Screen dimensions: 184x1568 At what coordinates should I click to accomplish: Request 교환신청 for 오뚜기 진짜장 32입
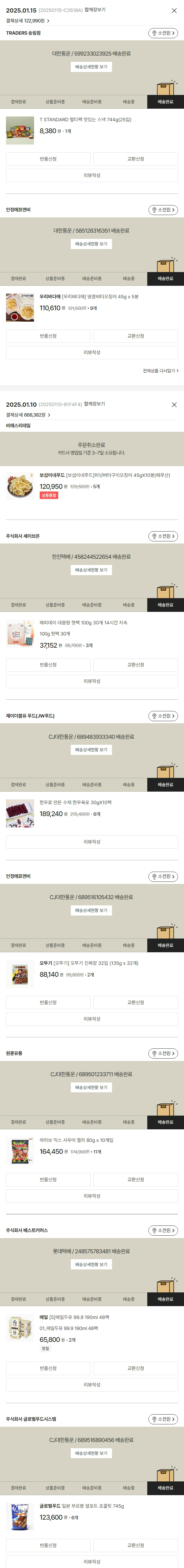coord(135,1002)
